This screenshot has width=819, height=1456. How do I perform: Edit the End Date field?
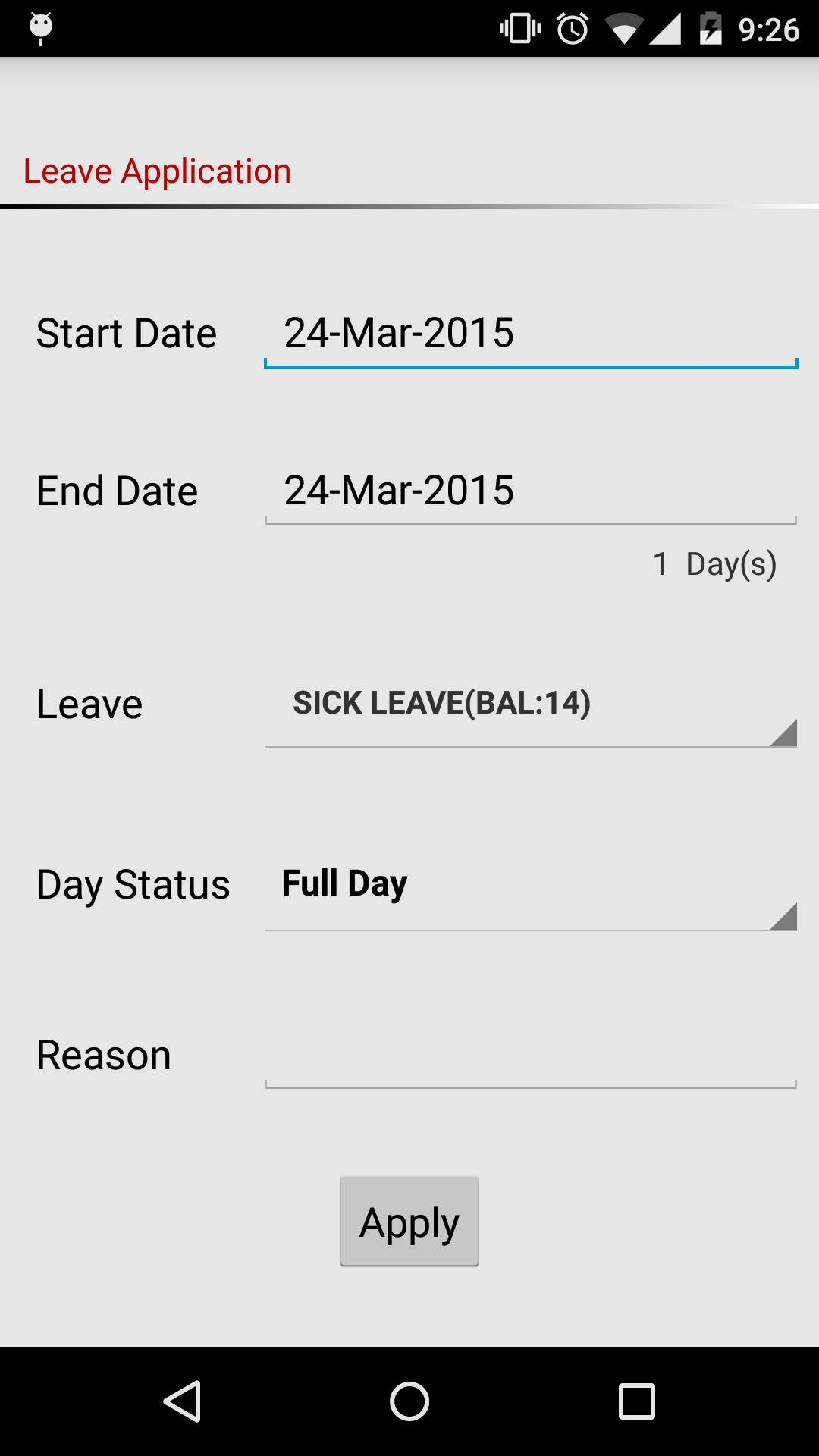(531, 491)
